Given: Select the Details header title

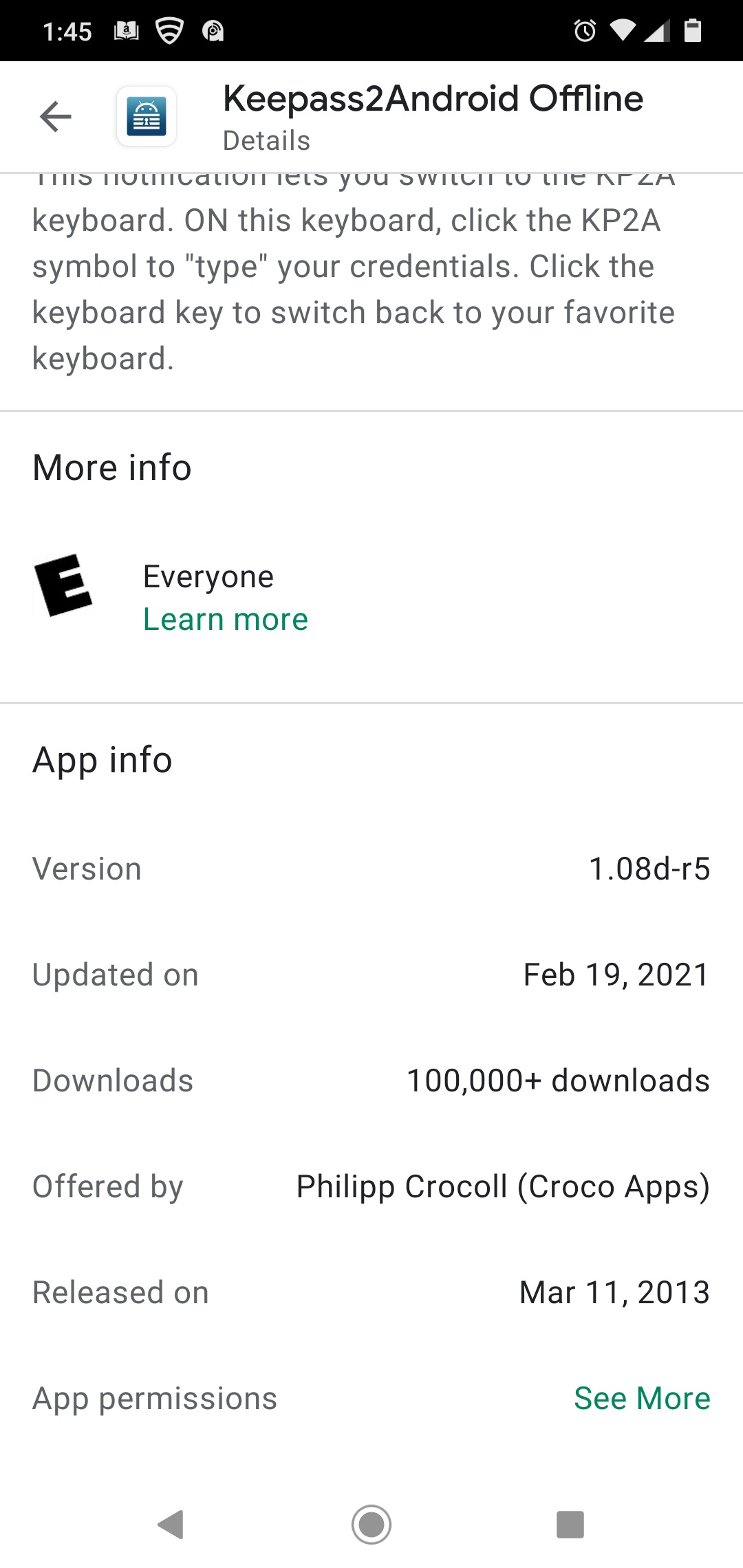Looking at the screenshot, I should [267, 140].
